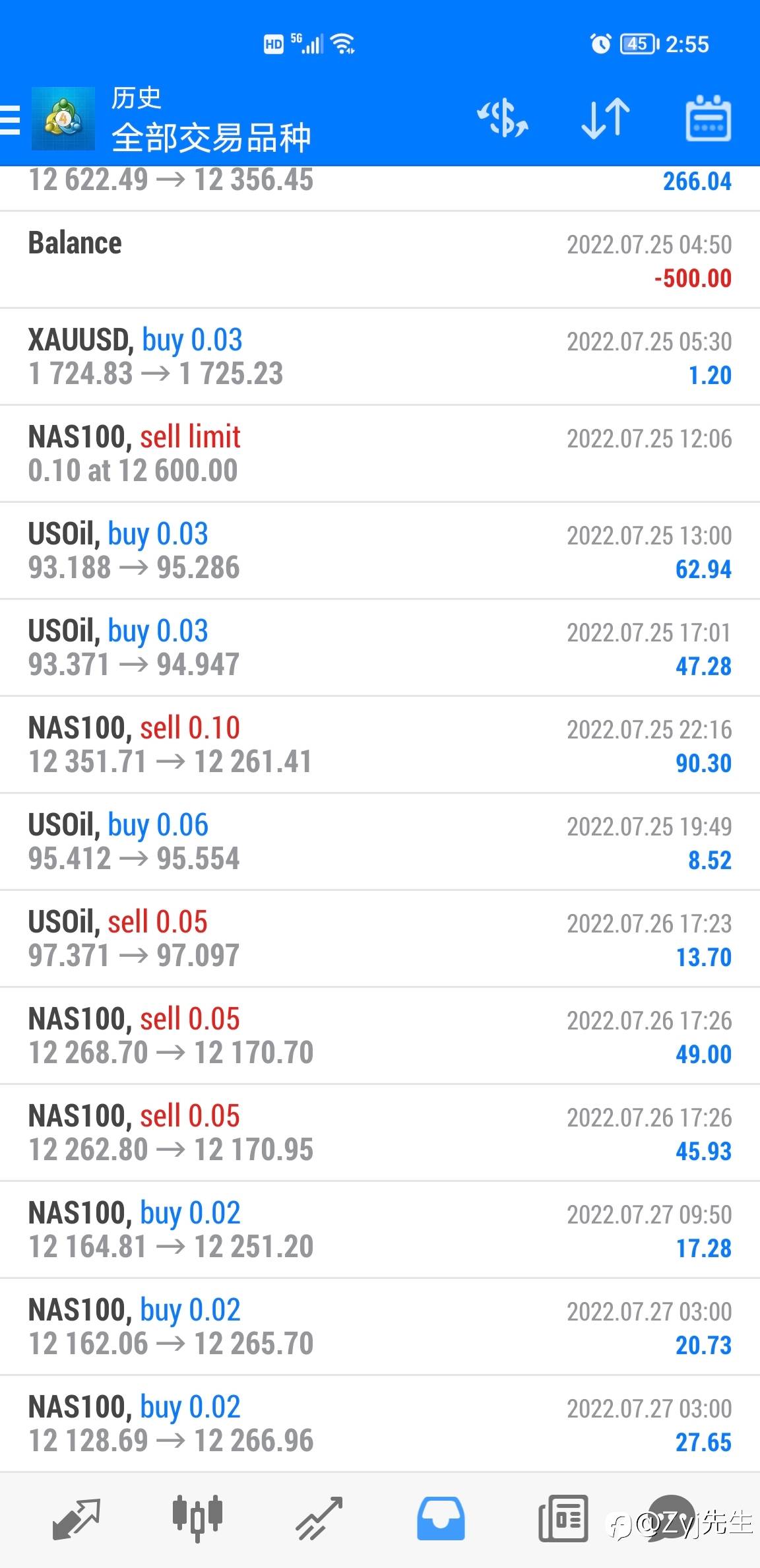Expand the USOil buy 0.06 trade

pos(380,842)
